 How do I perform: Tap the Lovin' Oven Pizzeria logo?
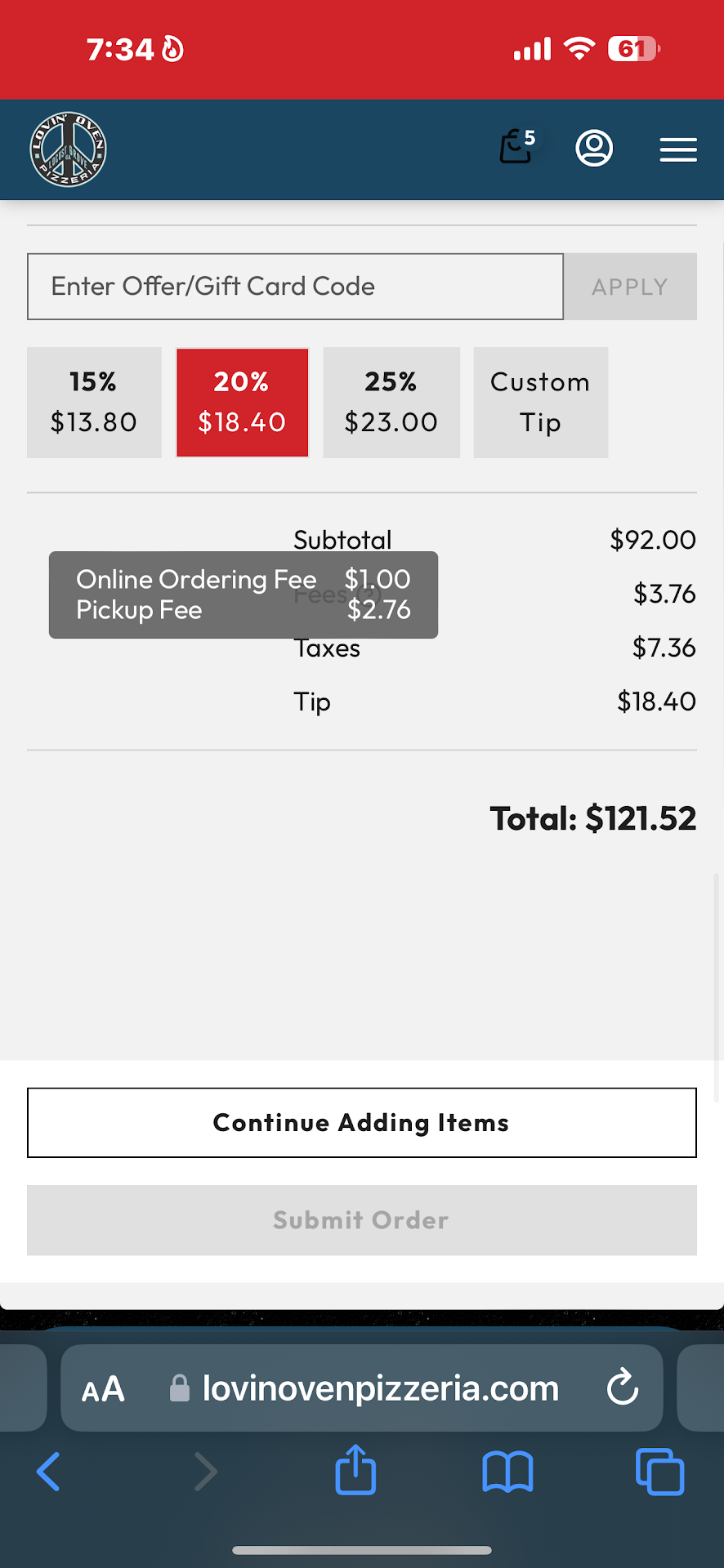point(69,149)
